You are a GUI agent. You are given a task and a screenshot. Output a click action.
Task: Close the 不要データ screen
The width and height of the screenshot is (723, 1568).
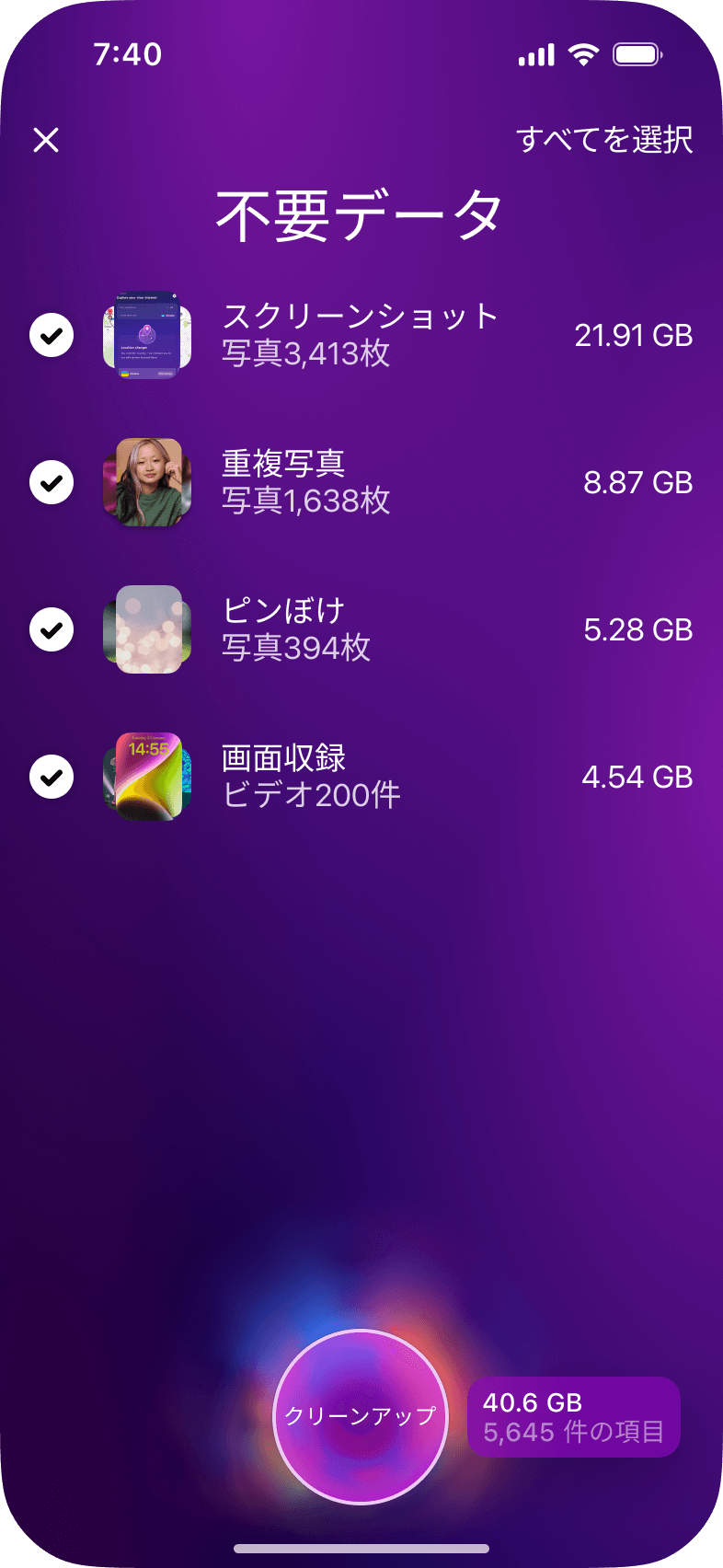click(46, 140)
